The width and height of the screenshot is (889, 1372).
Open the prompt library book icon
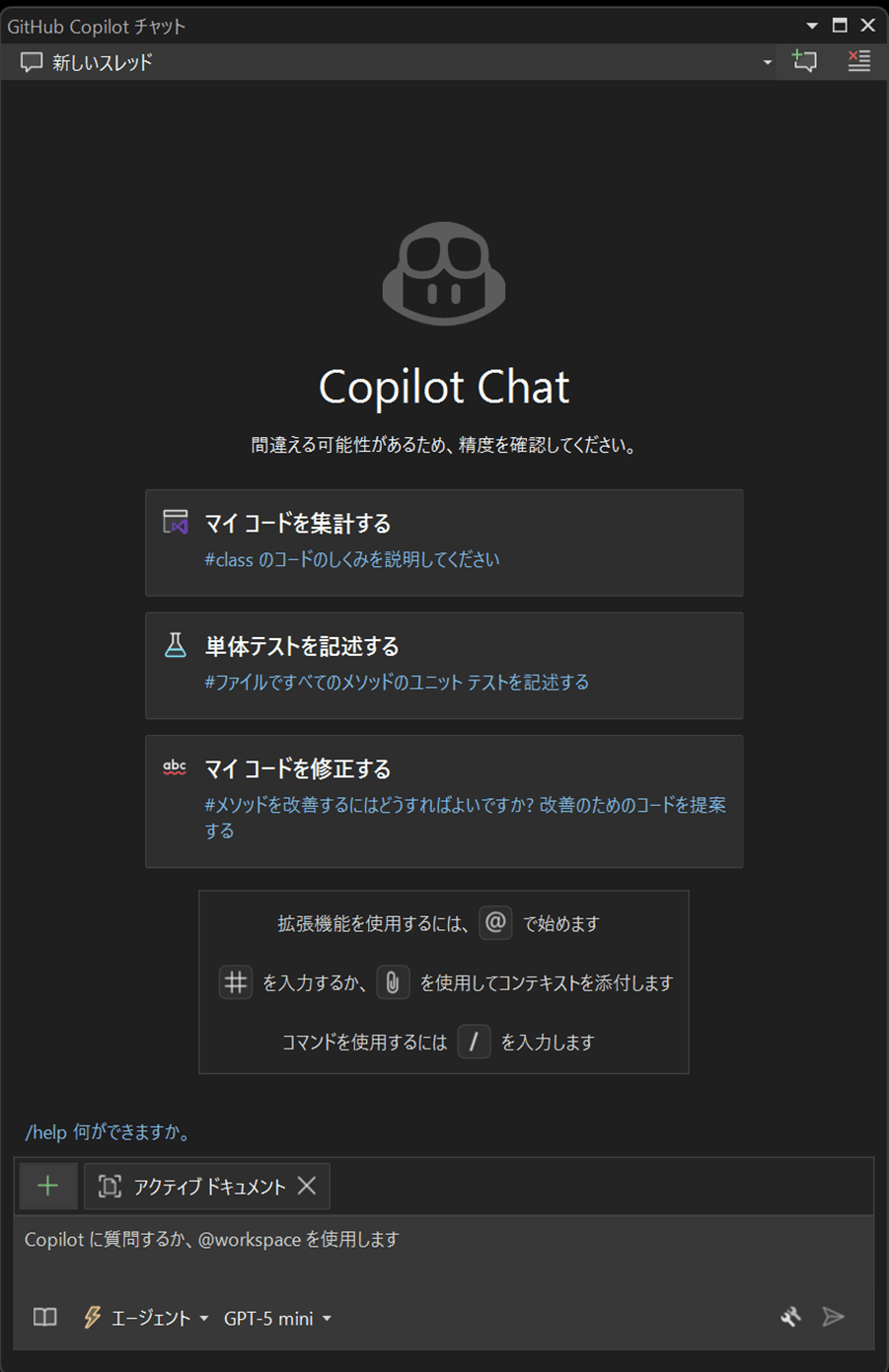pos(45,1318)
